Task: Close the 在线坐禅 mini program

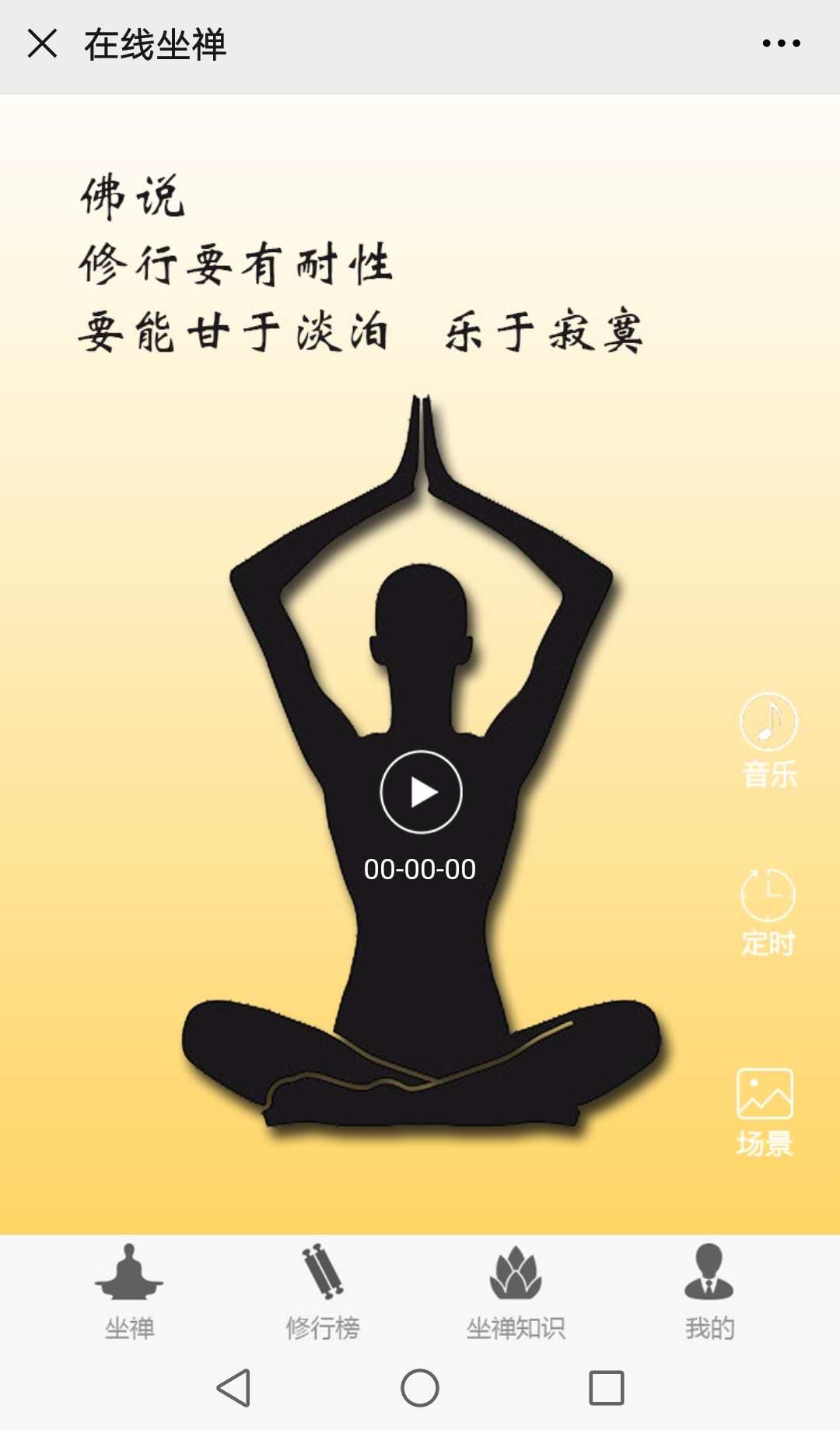Action: (43, 44)
